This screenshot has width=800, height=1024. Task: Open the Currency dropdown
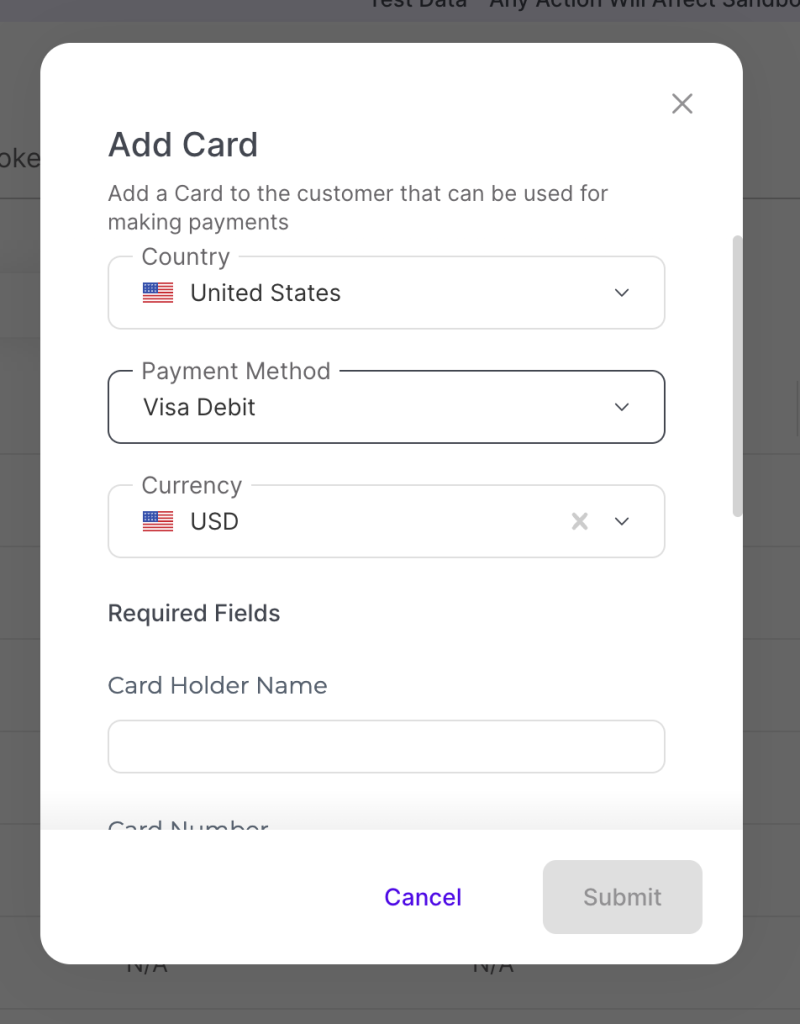click(x=622, y=521)
